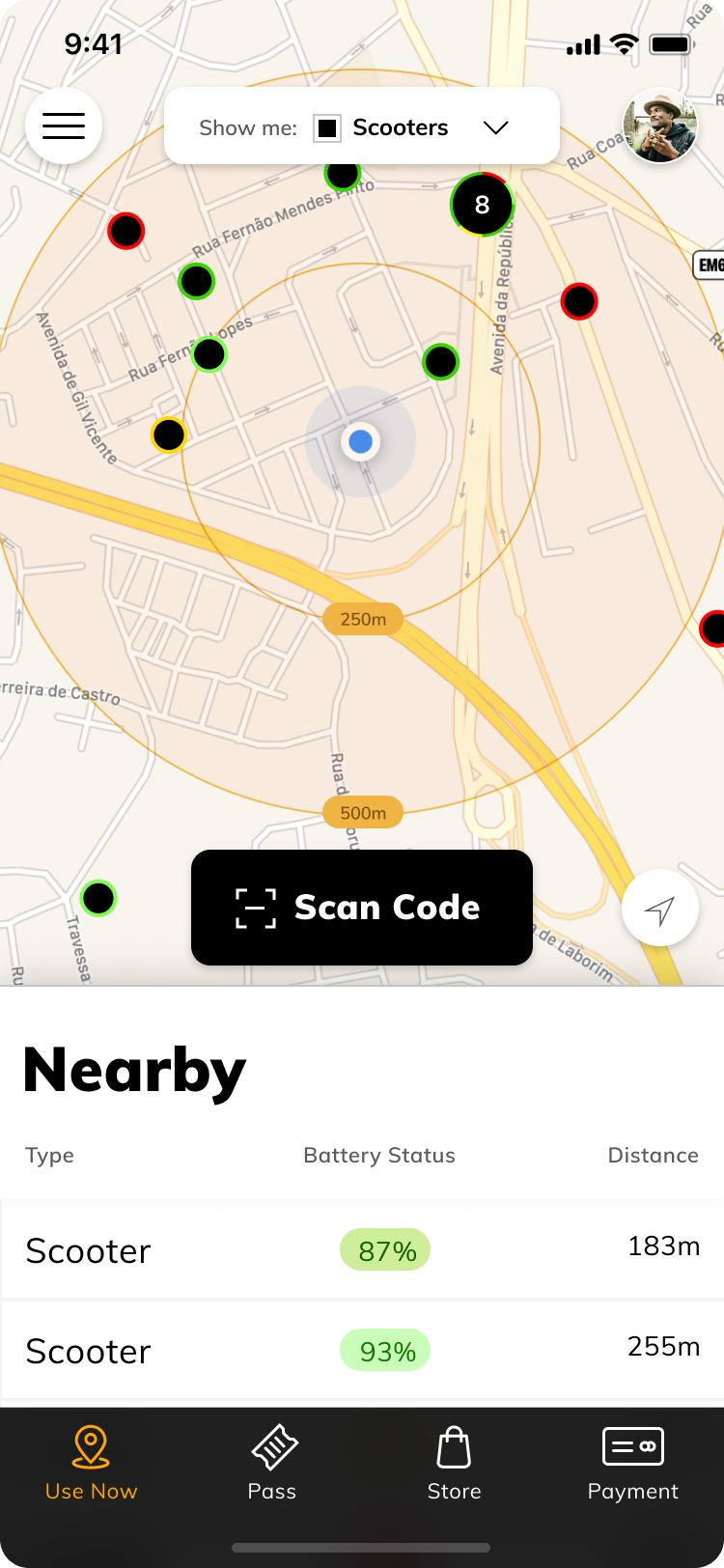Switch to the Pass tab
The image size is (724, 1568).
coord(272,1463)
